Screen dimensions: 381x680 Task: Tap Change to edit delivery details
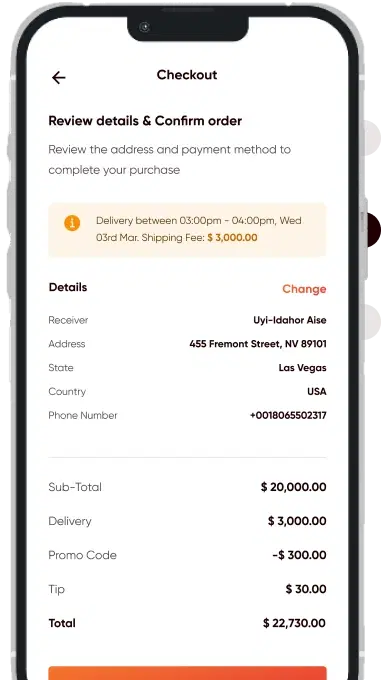[304, 289]
